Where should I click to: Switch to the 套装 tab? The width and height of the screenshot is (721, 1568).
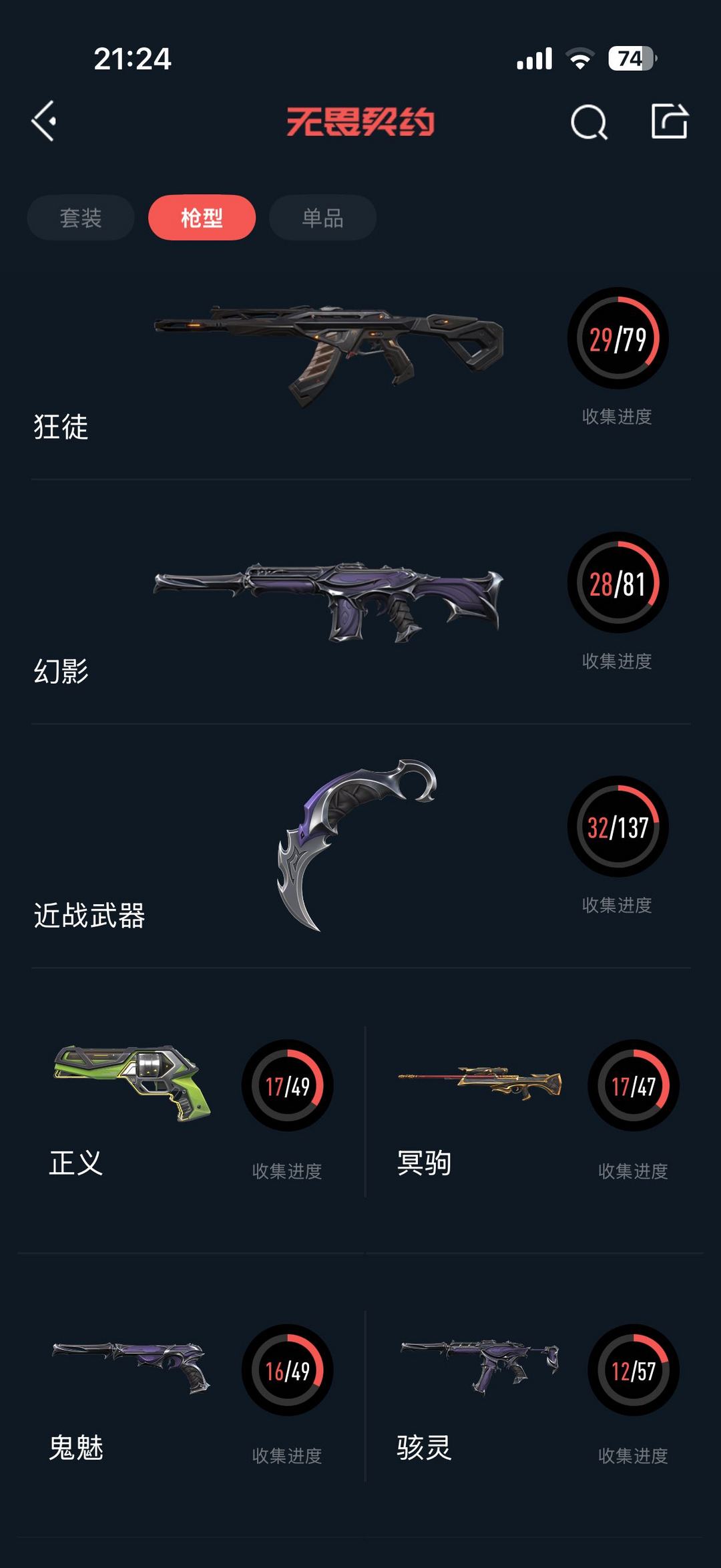(81, 218)
